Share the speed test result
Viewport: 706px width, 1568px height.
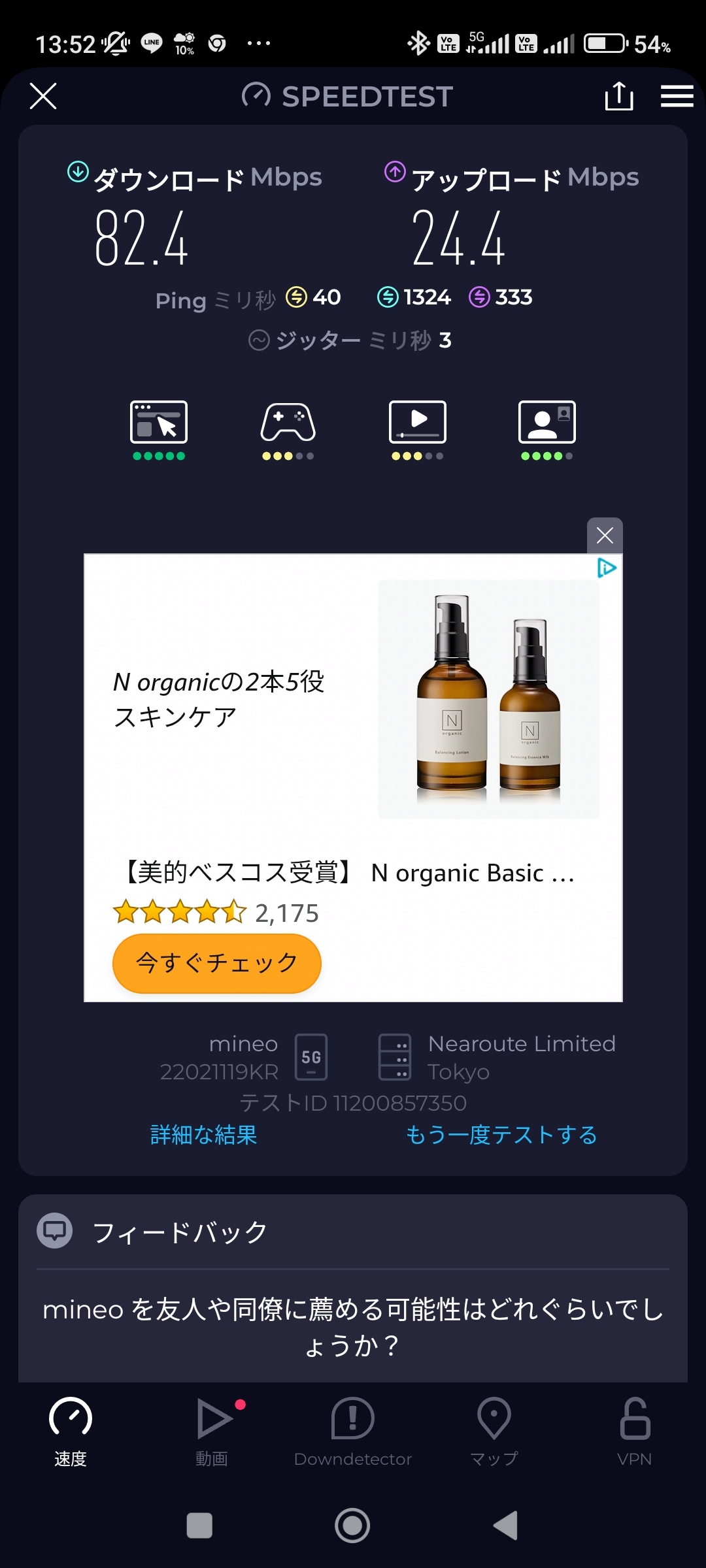(x=618, y=97)
